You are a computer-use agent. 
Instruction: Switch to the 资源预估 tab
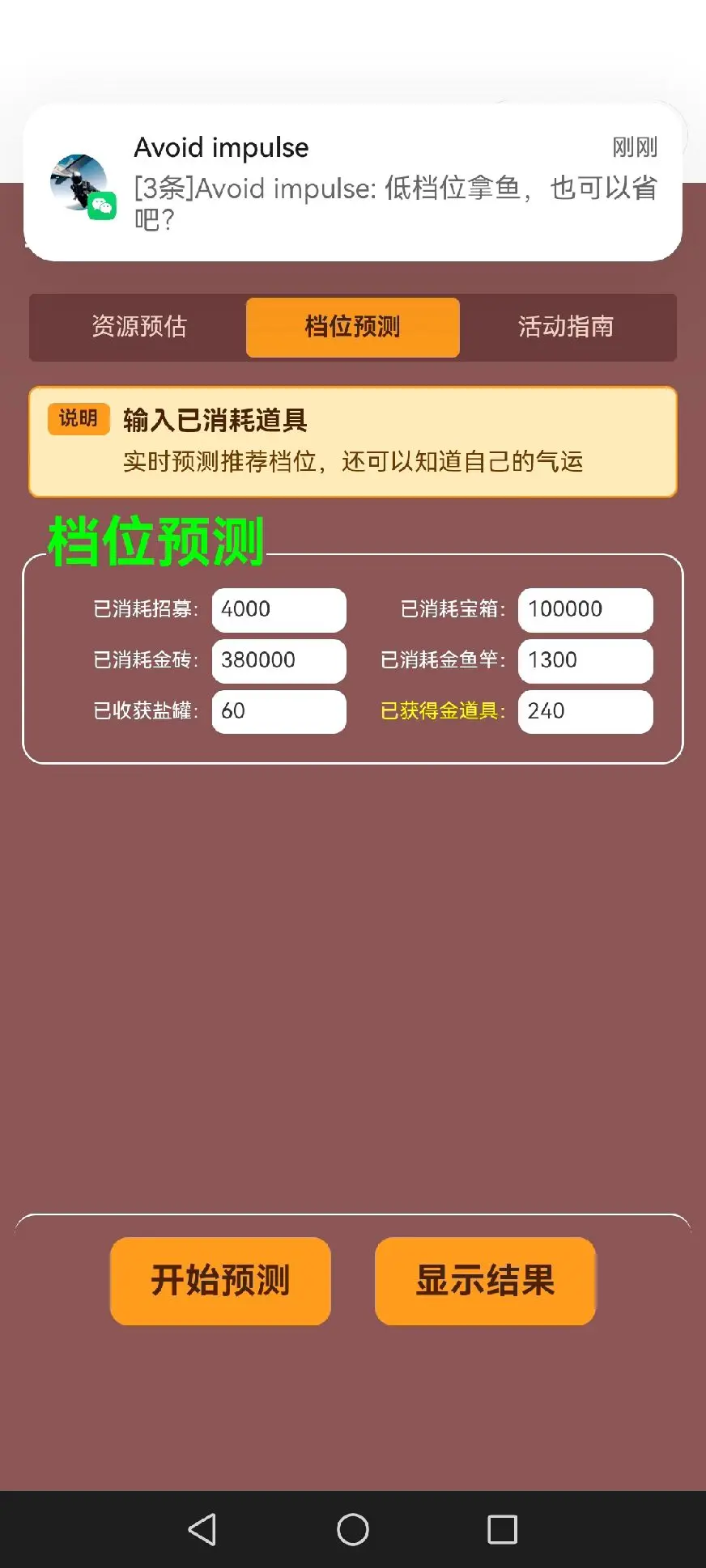coord(139,327)
